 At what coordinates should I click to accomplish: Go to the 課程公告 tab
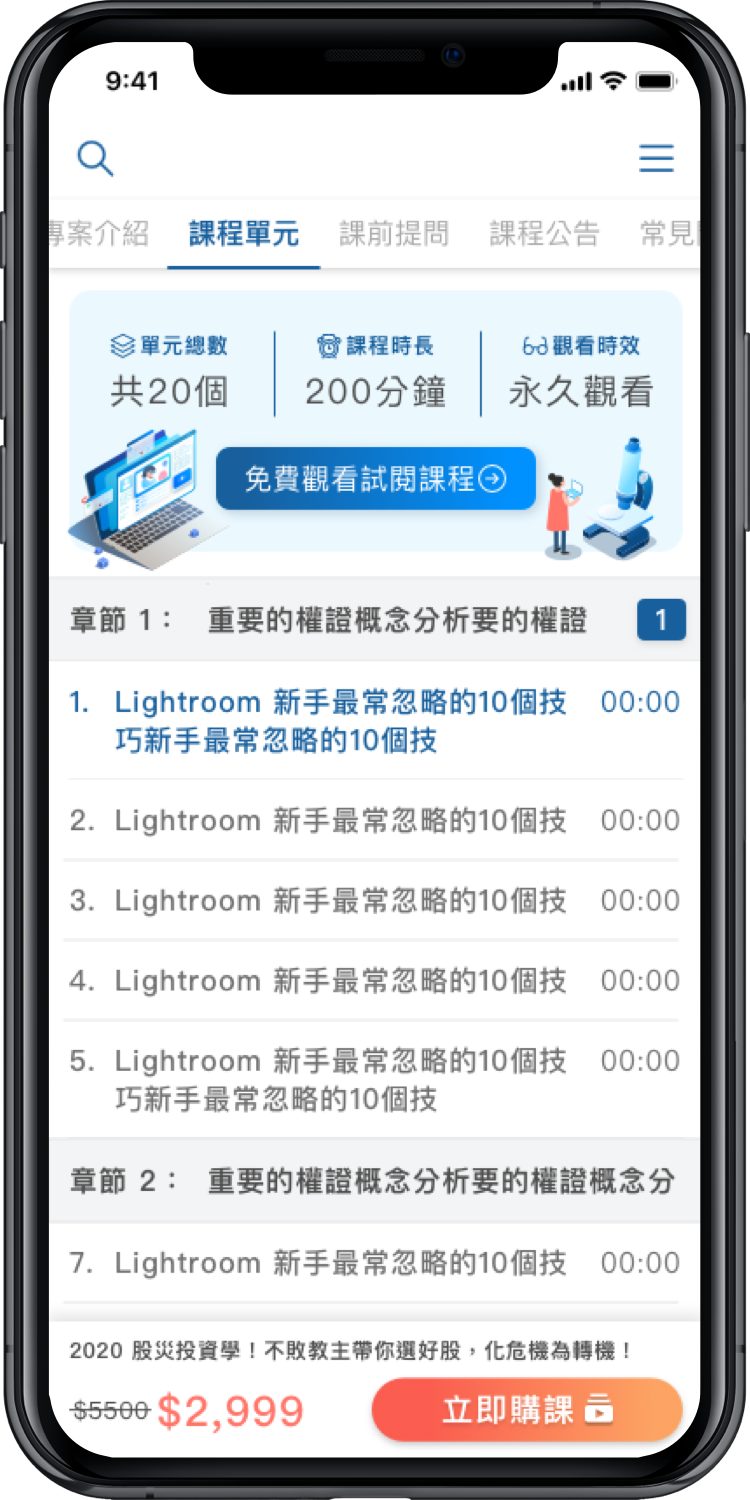(x=544, y=234)
